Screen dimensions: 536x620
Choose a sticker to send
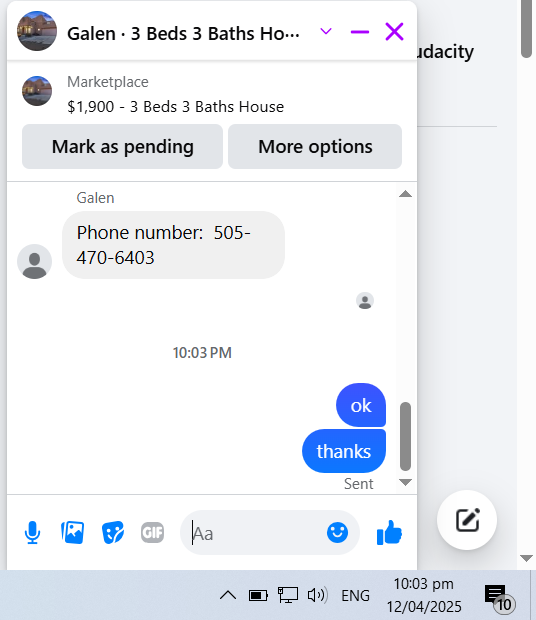(x=113, y=533)
